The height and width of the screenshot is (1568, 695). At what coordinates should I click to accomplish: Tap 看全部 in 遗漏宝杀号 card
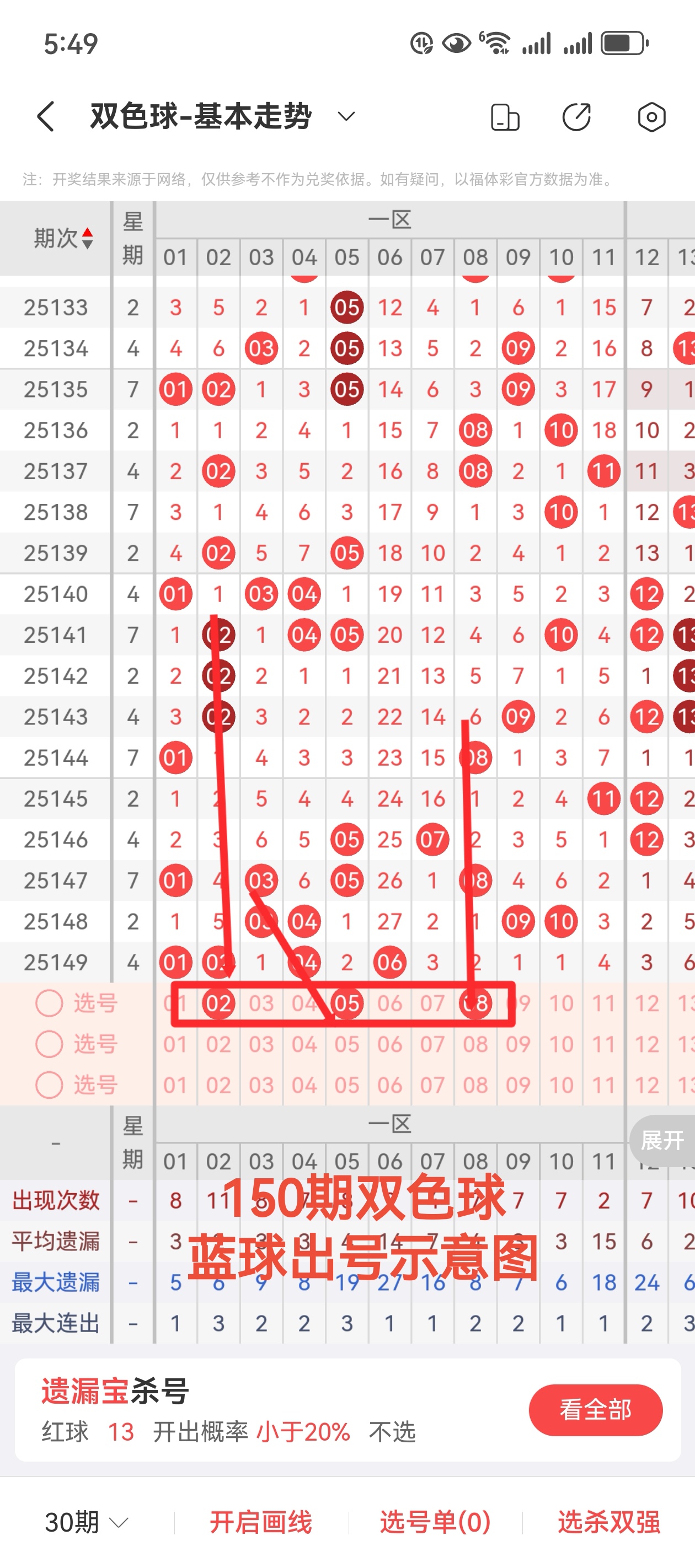595,1410
